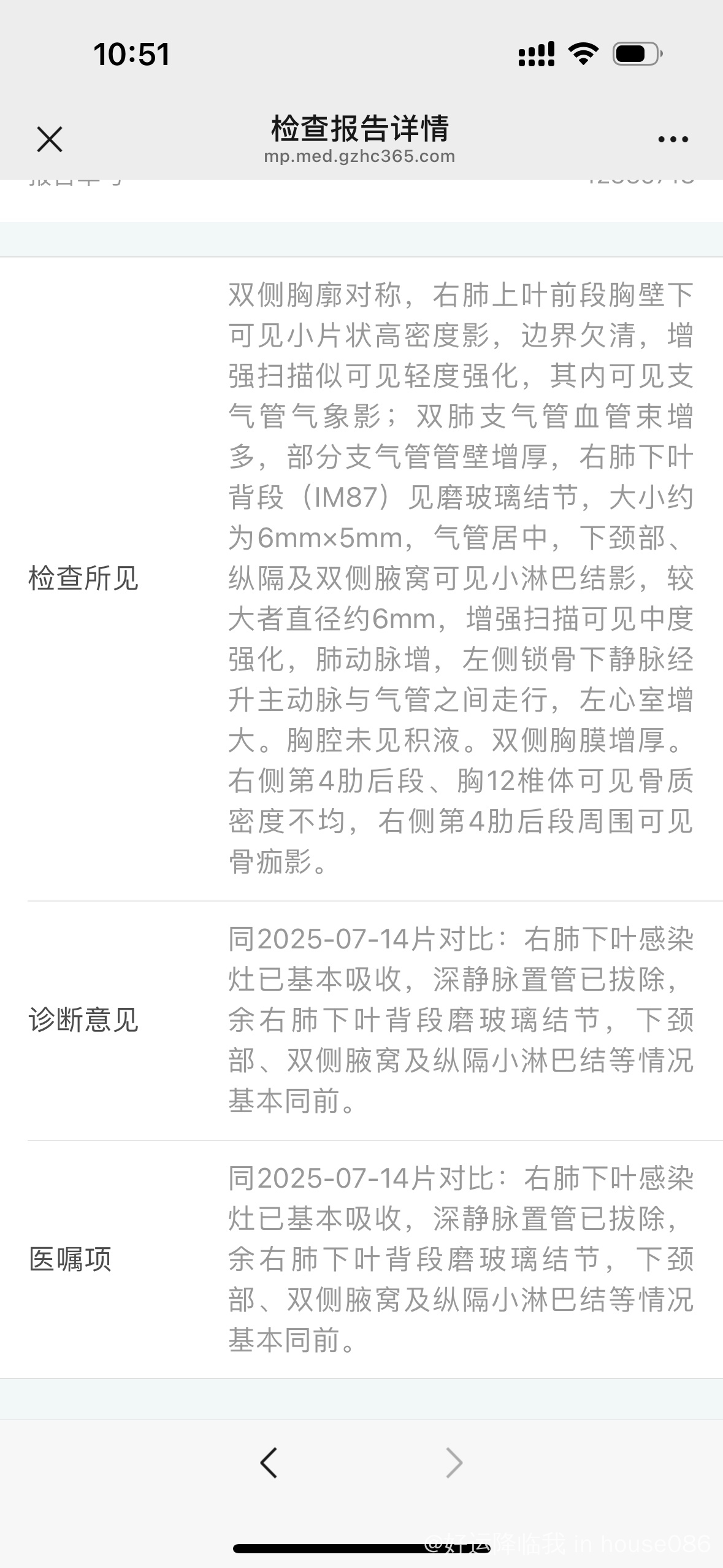Open the three-dot overflow menu
Viewport: 723px width, 1568px height.
(x=673, y=139)
